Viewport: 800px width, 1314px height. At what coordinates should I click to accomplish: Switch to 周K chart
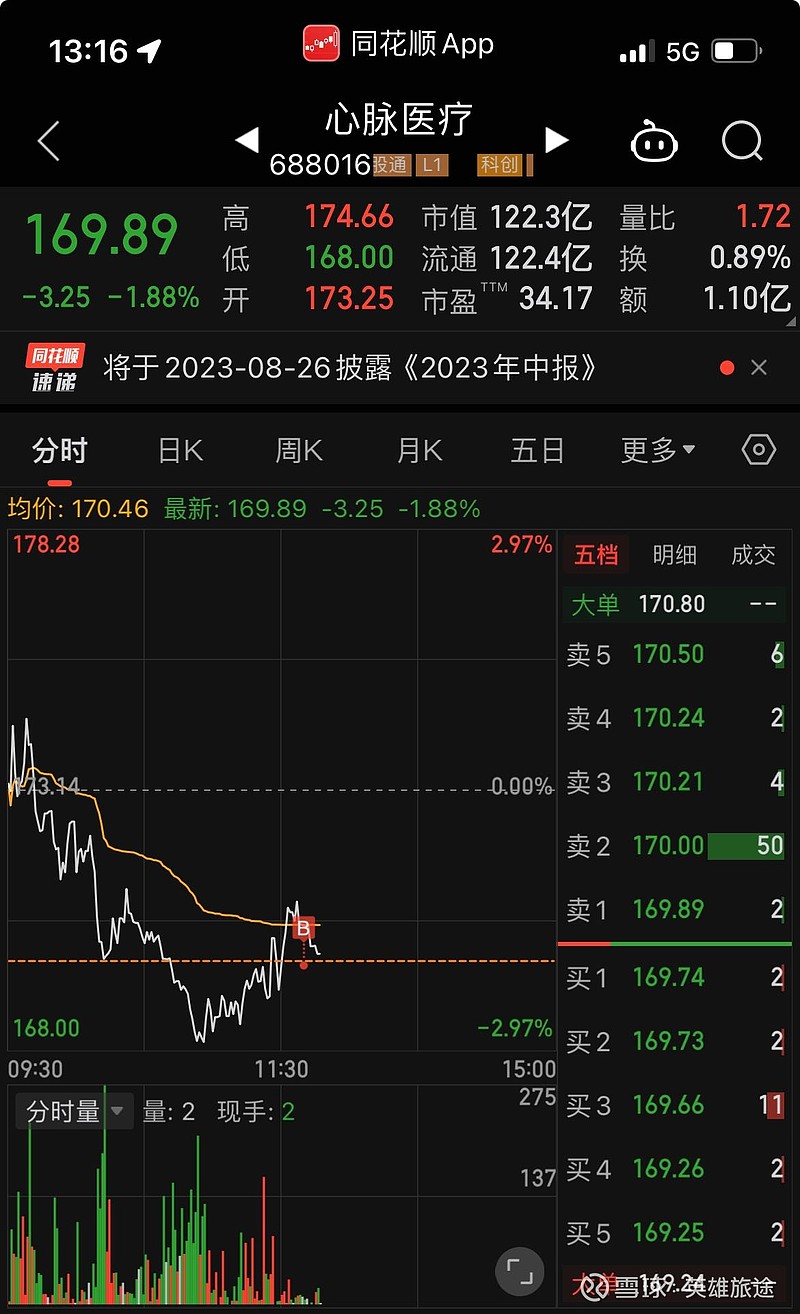299,451
